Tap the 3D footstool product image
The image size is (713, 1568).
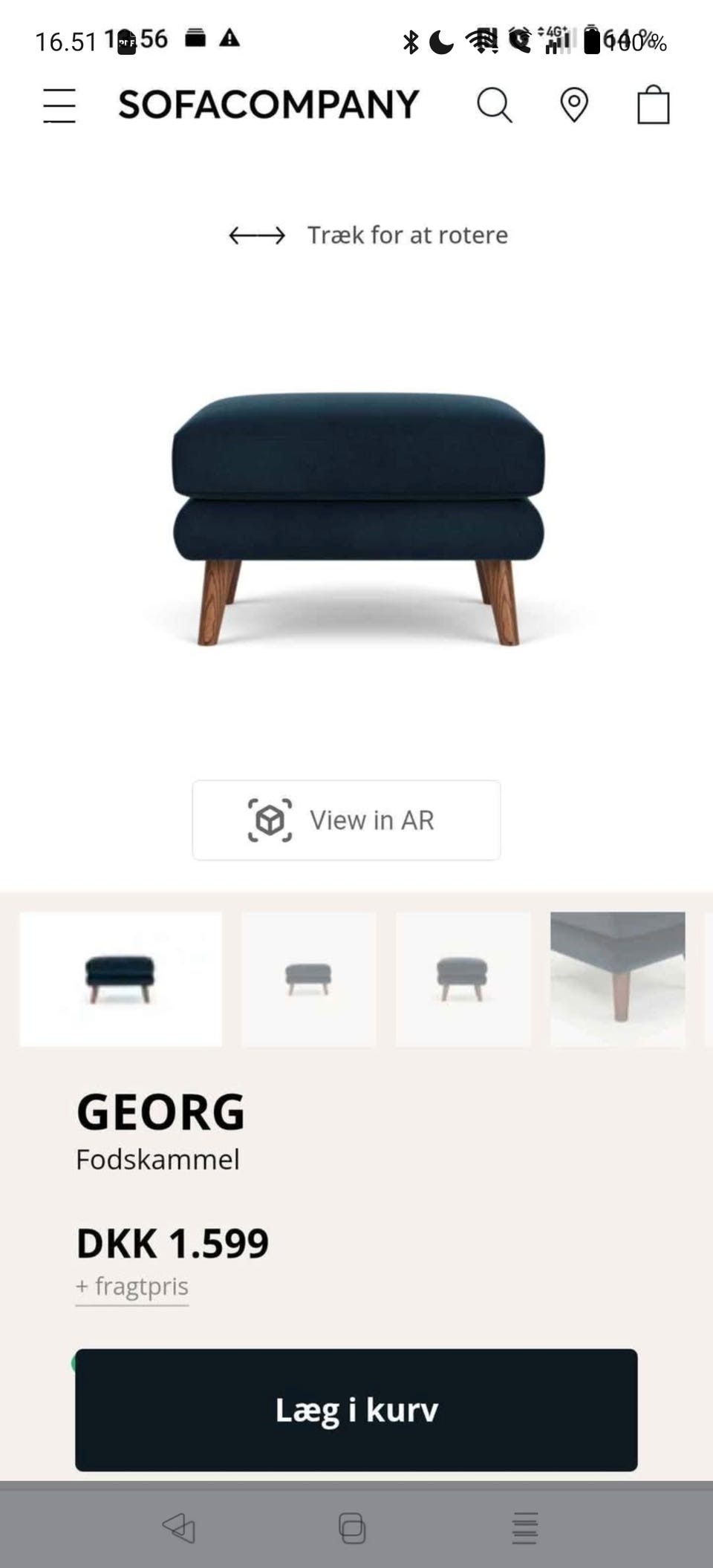(x=355, y=512)
